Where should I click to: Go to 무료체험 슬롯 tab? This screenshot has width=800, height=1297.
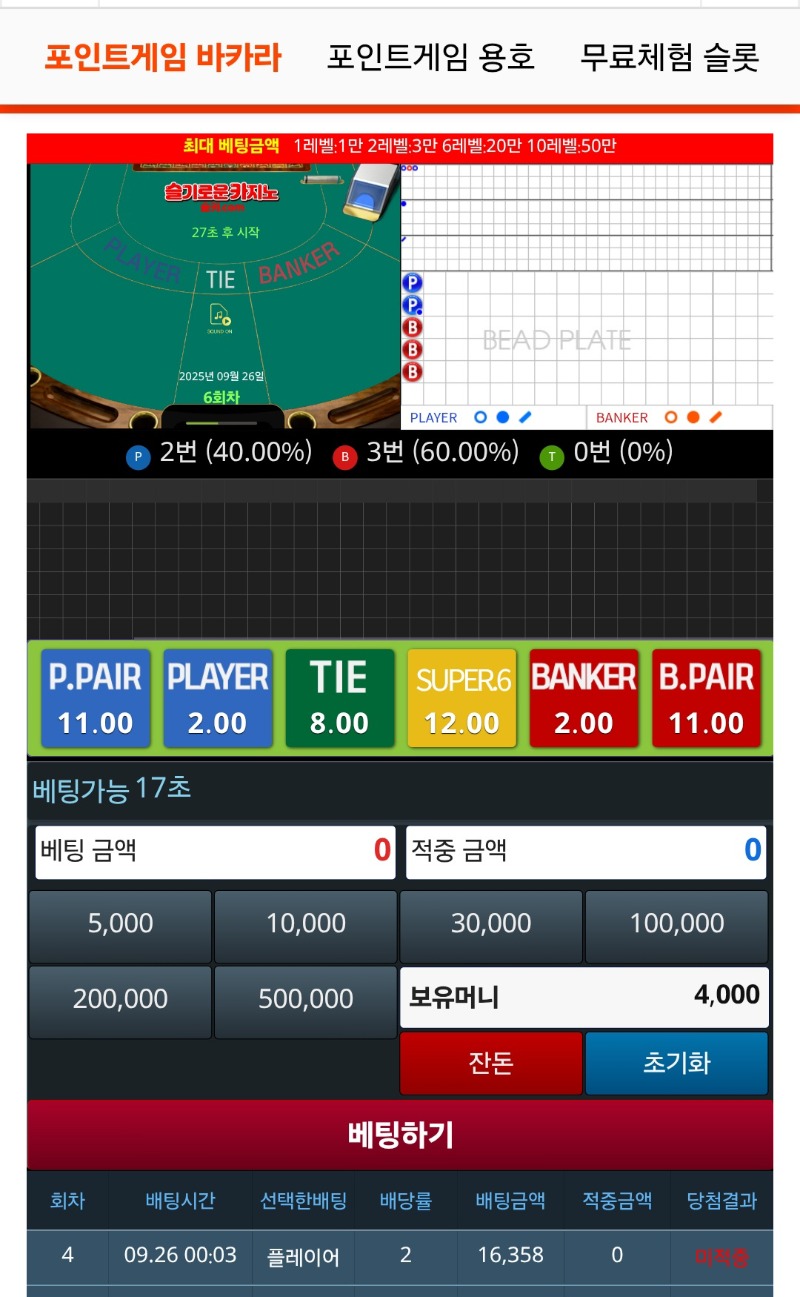(x=669, y=57)
